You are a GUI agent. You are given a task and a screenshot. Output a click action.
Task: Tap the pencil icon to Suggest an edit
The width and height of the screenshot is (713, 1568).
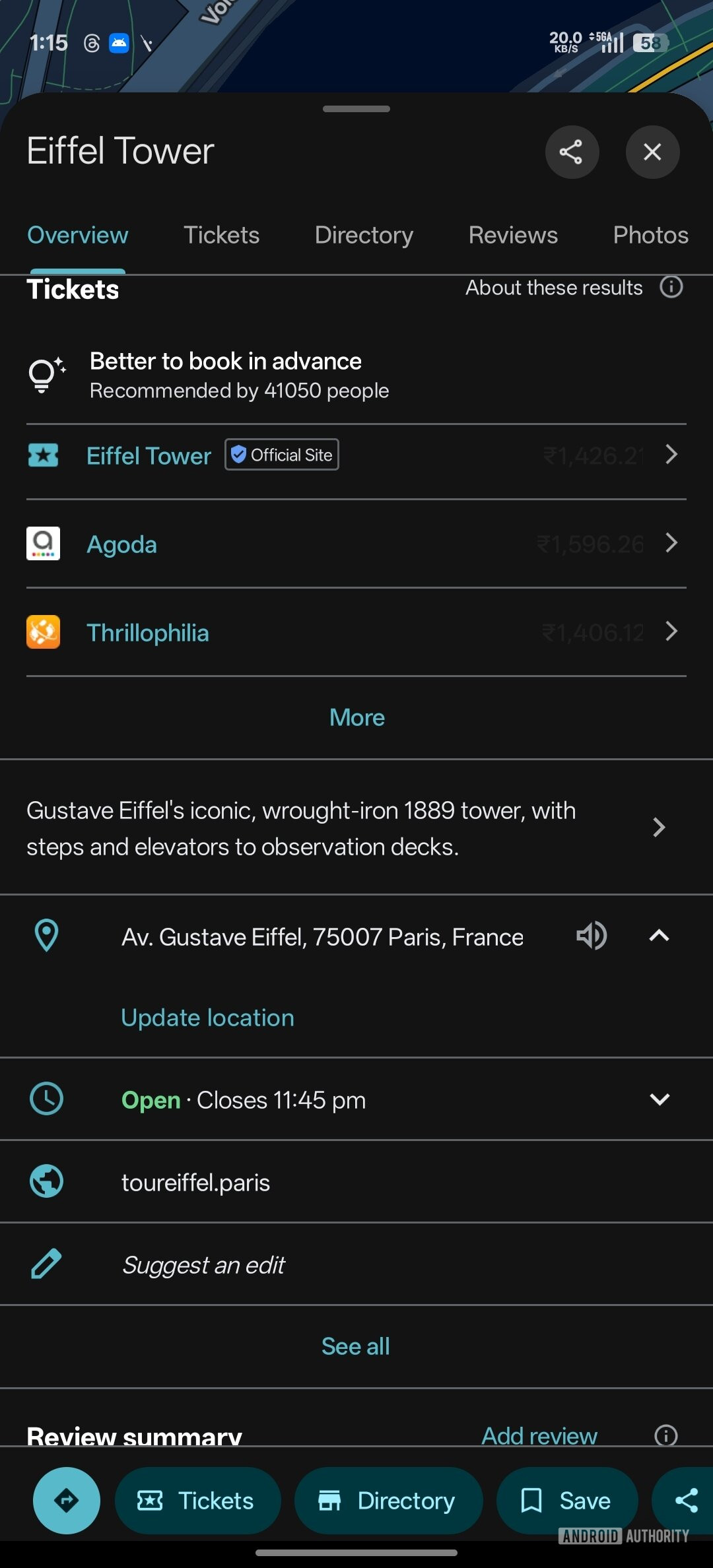click(x=45, y=1264)
